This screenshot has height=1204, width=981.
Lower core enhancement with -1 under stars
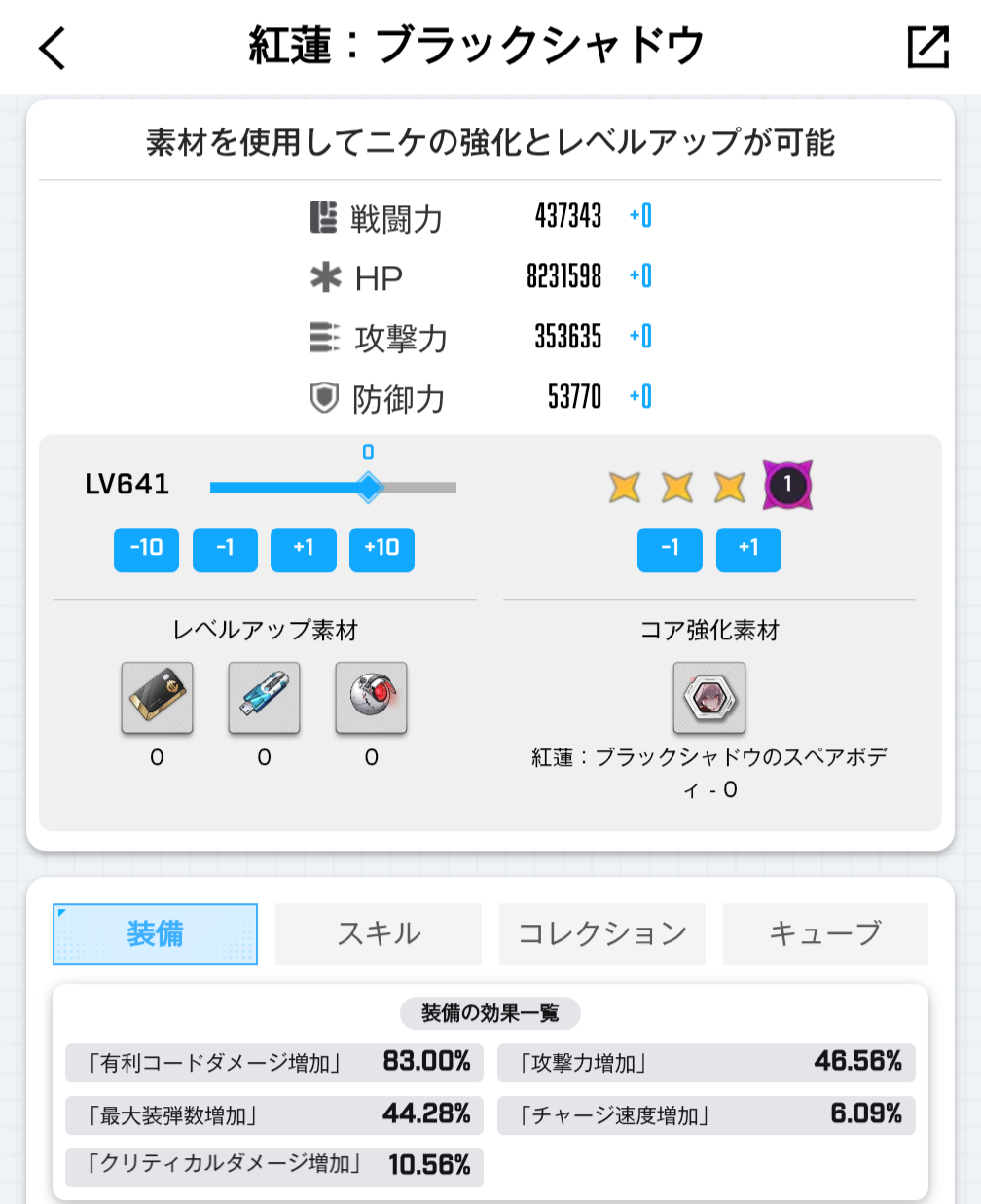pyautogui.click(x=670, y=549)
